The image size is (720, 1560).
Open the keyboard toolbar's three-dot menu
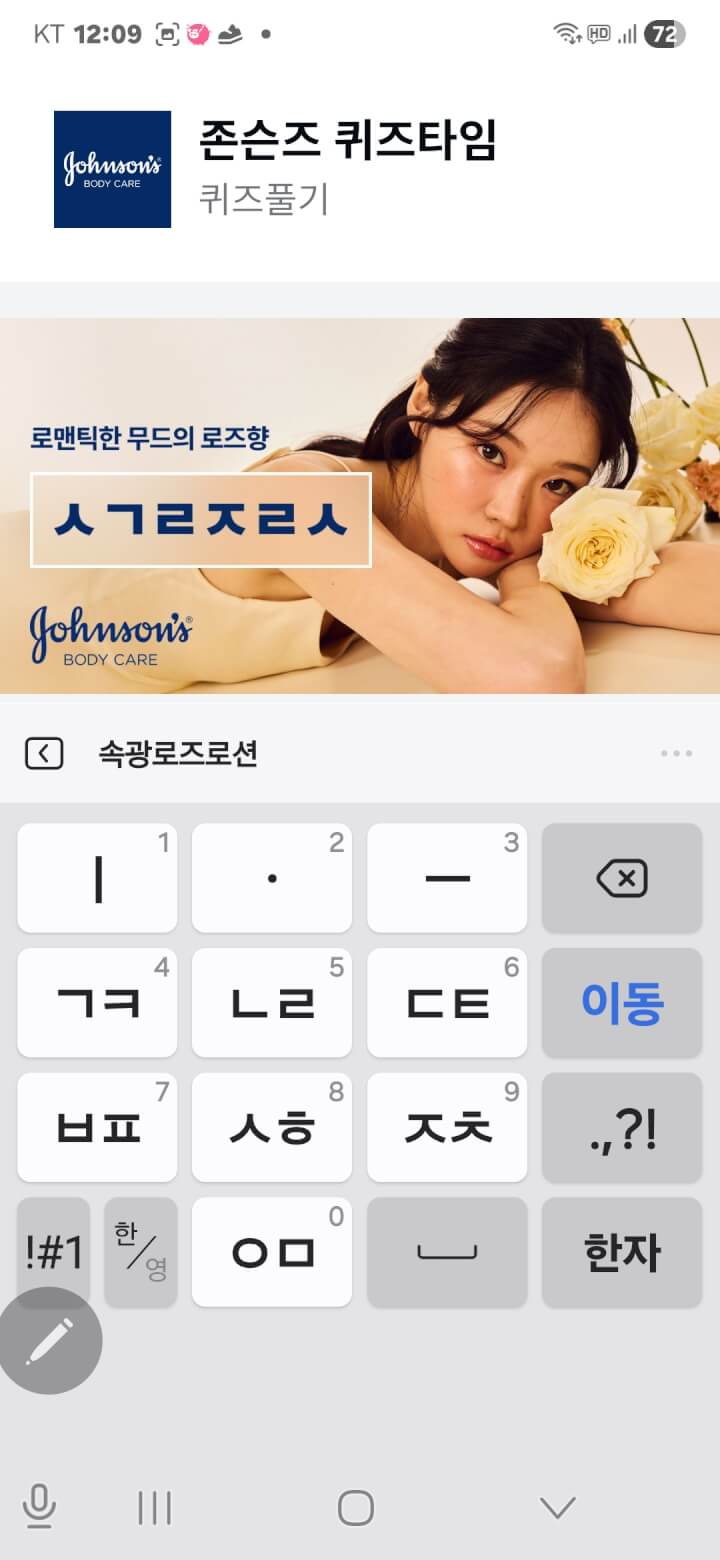pos(676,753)
